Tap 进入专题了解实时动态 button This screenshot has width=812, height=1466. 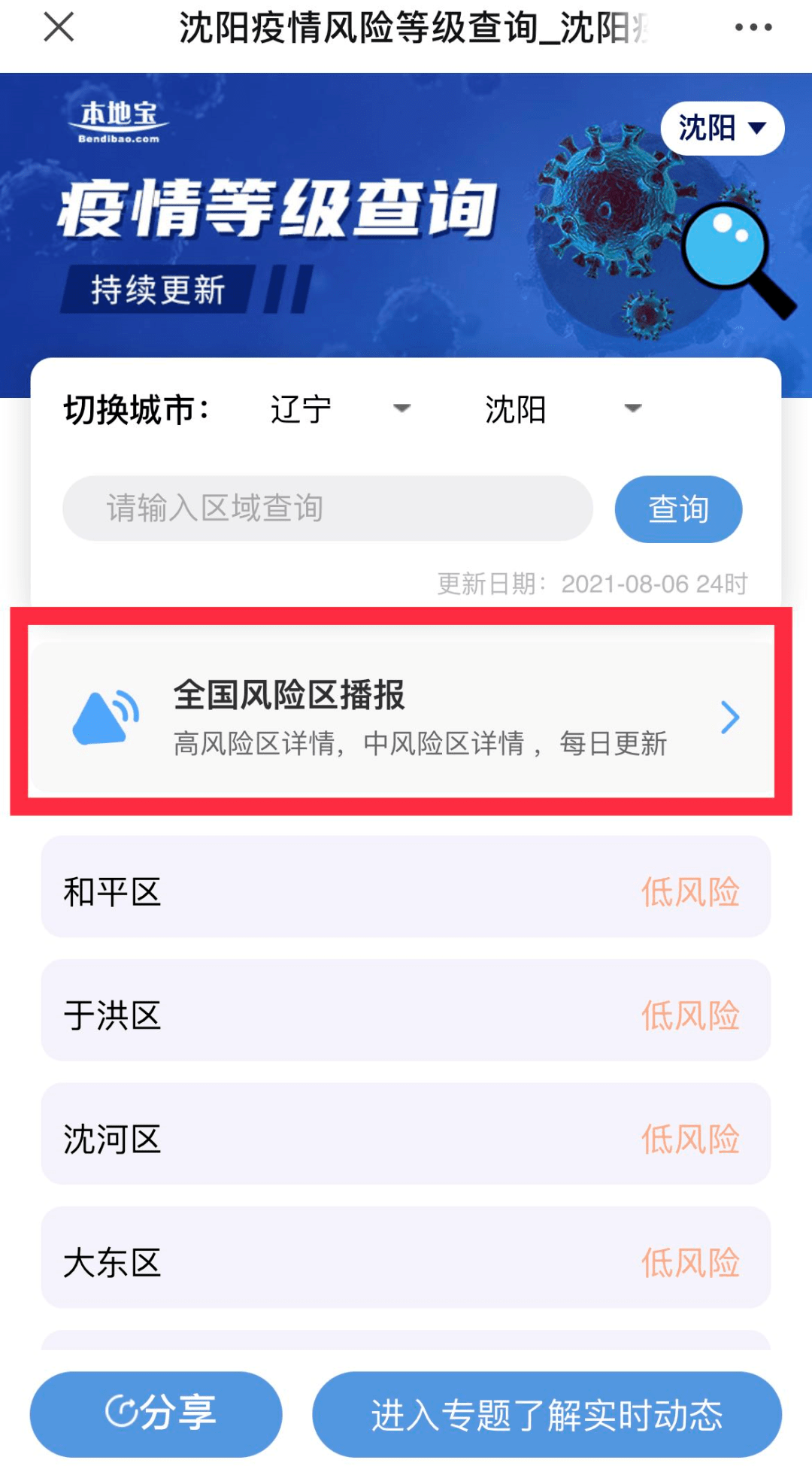[547, 1414]
